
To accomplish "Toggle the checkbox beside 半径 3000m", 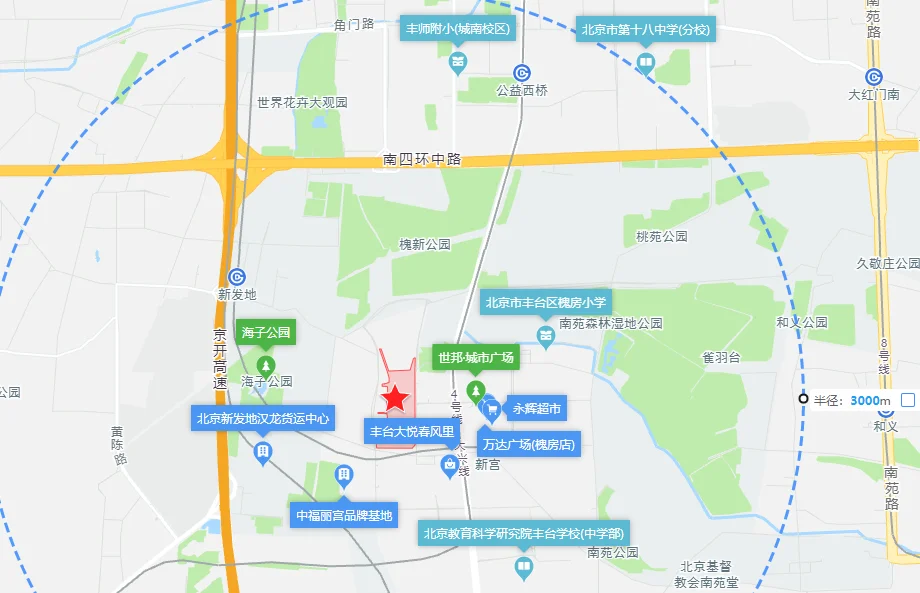I will click(907, 400).
